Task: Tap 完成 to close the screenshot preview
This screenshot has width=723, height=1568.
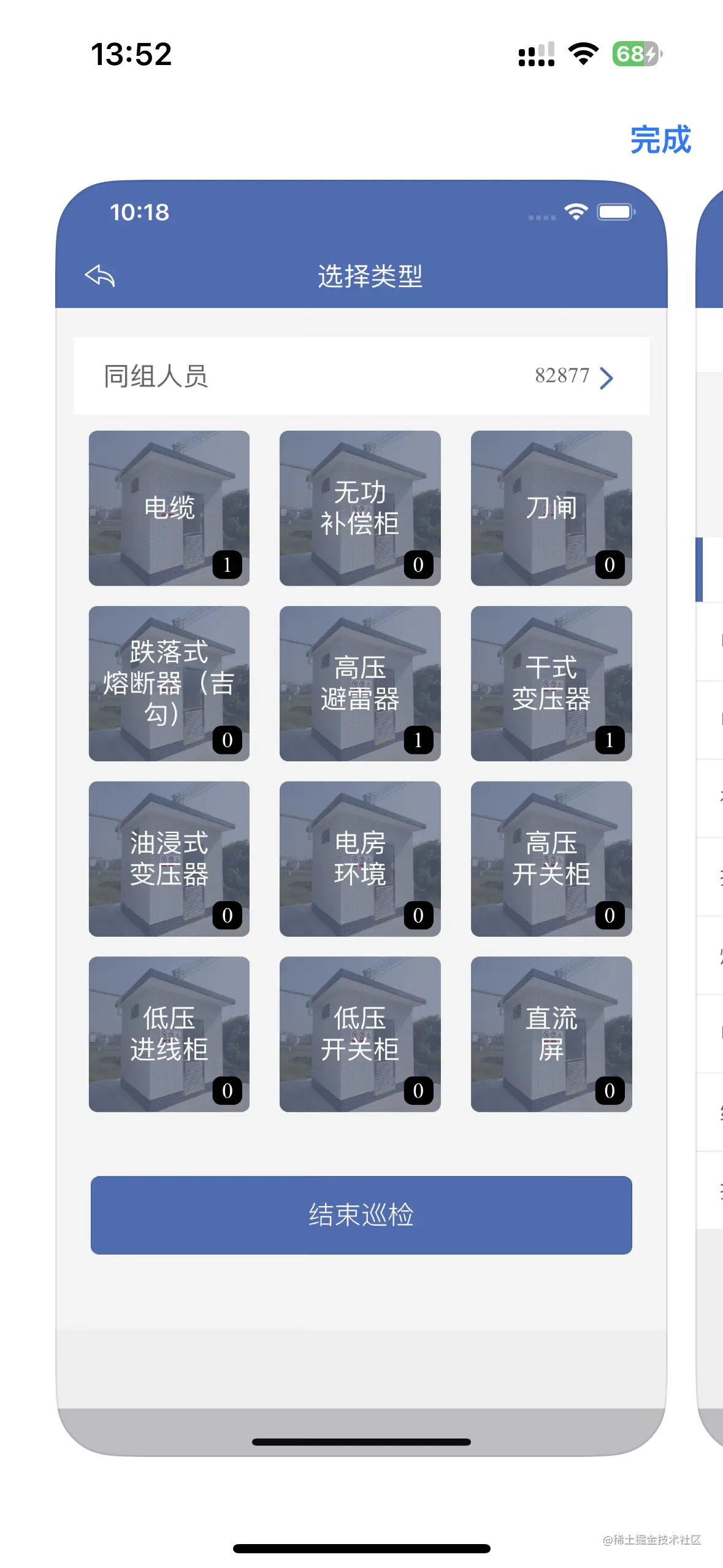Action: pyautogui.click(x=660, y=140)
